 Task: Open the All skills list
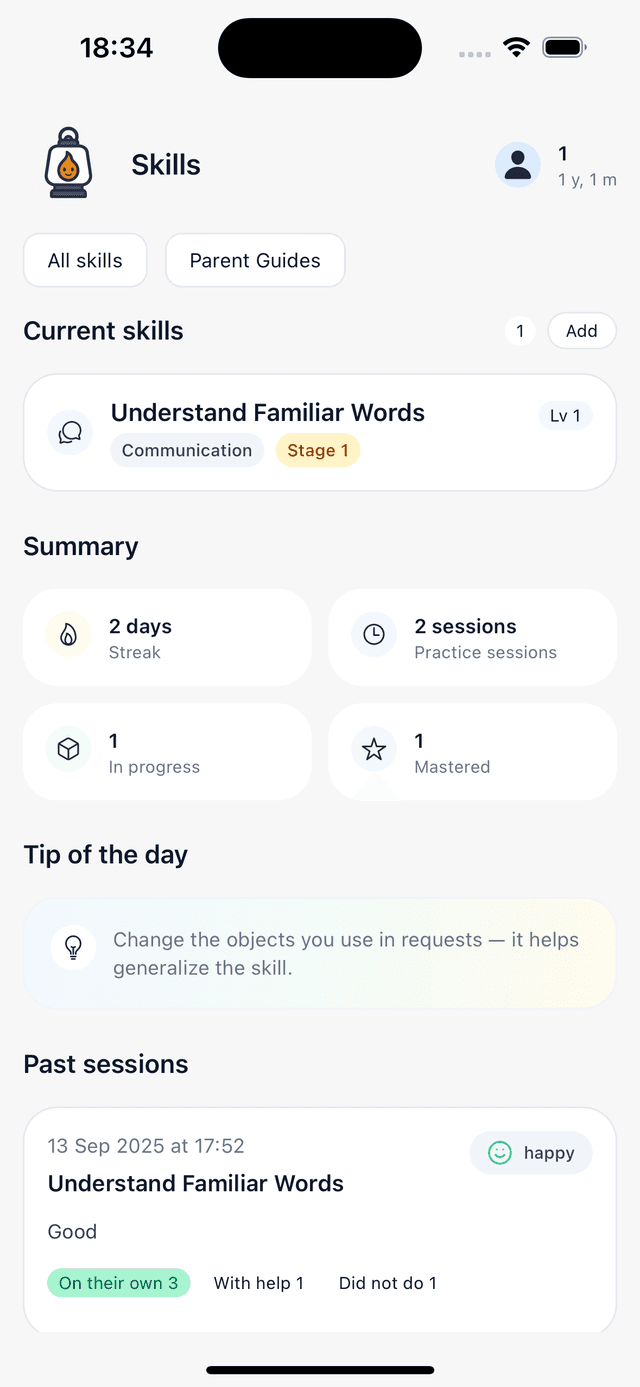coord(85,261)
